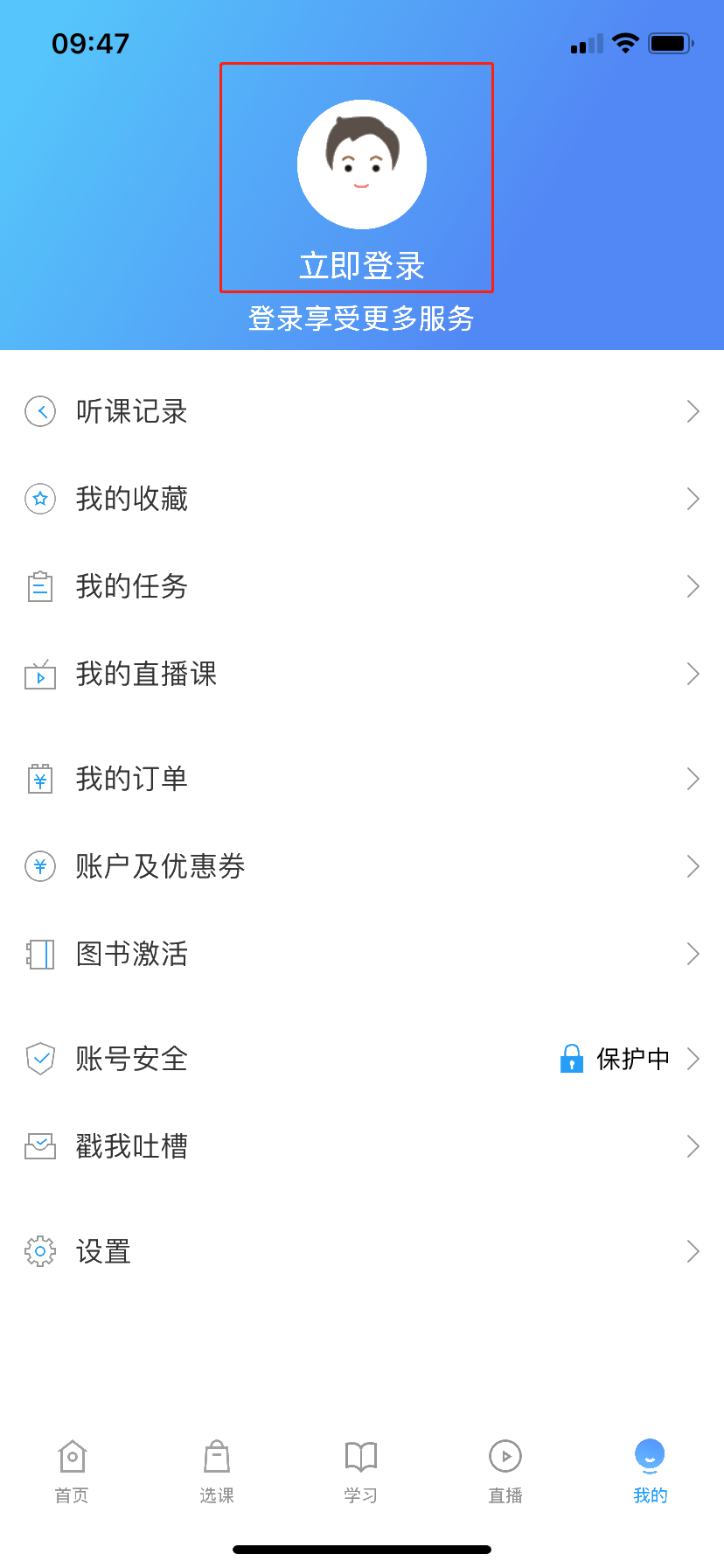Screen dimensions: 724x1568
Task: Select the coin icon beside 账户及优惠券
Action: pyautogui.click(x=39, y=866)
